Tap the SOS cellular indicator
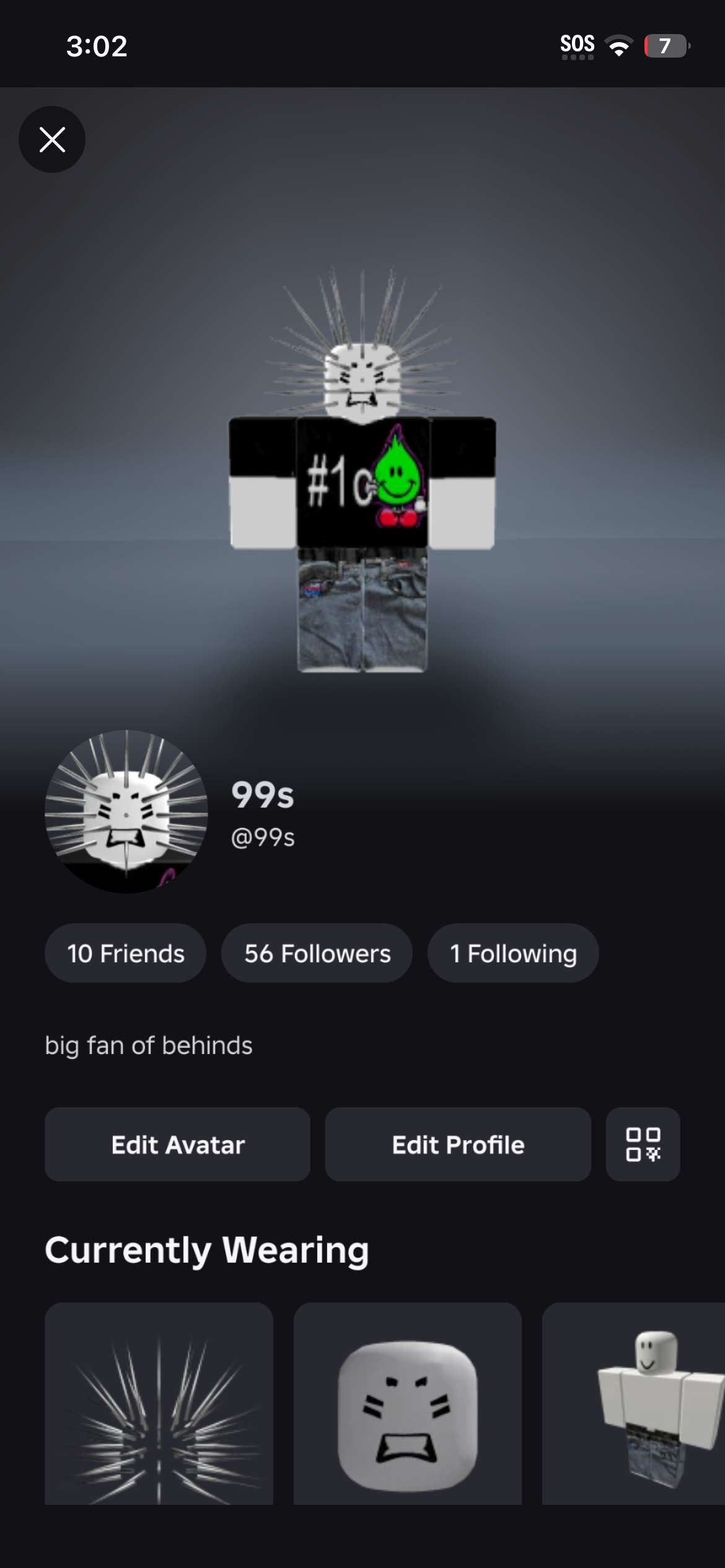This screenshot has width=725, height=1568. (576, 43)
